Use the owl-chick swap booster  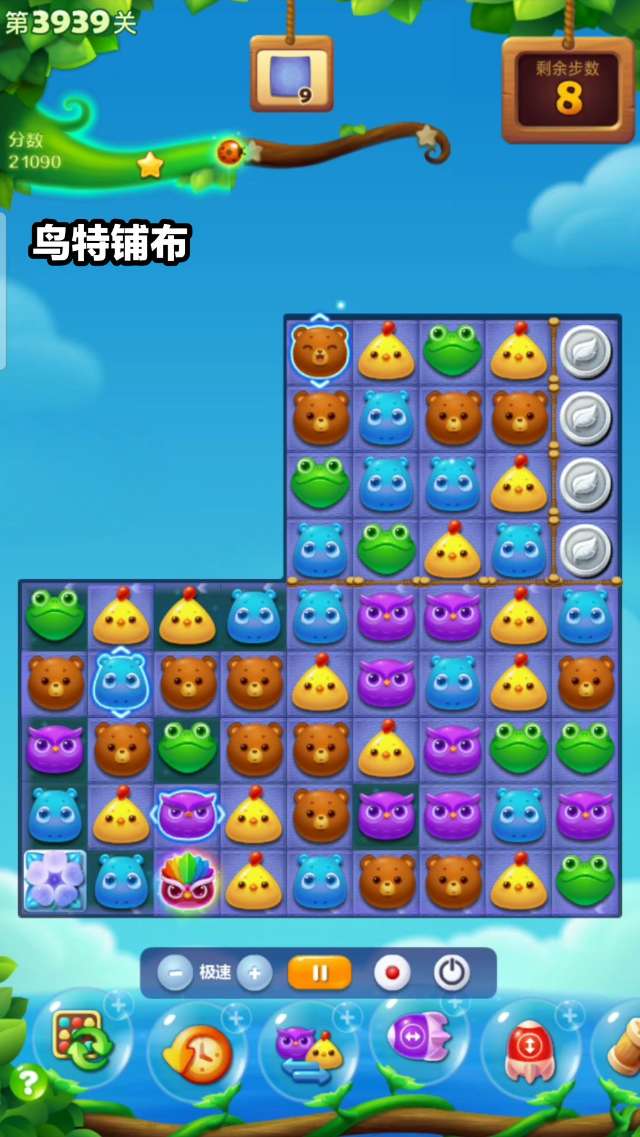[x=310, y=1052]
